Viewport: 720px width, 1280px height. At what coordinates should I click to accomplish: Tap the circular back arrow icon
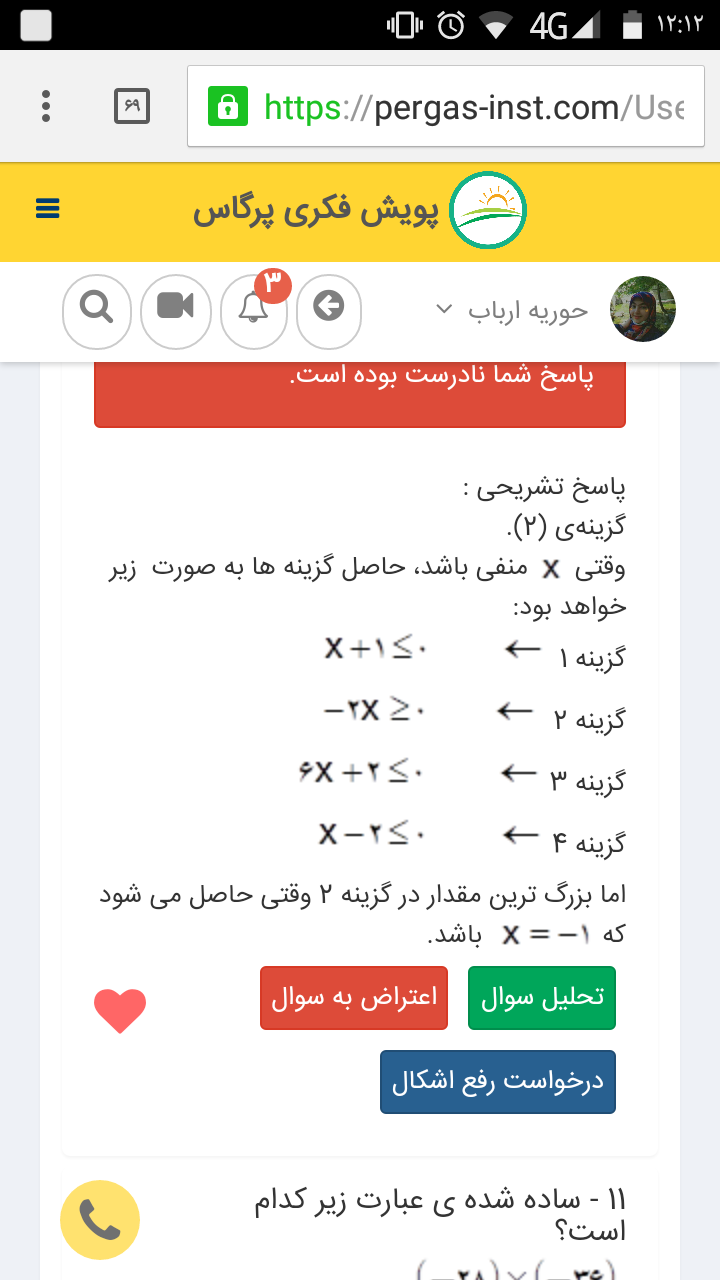click(x=329, y=310)
